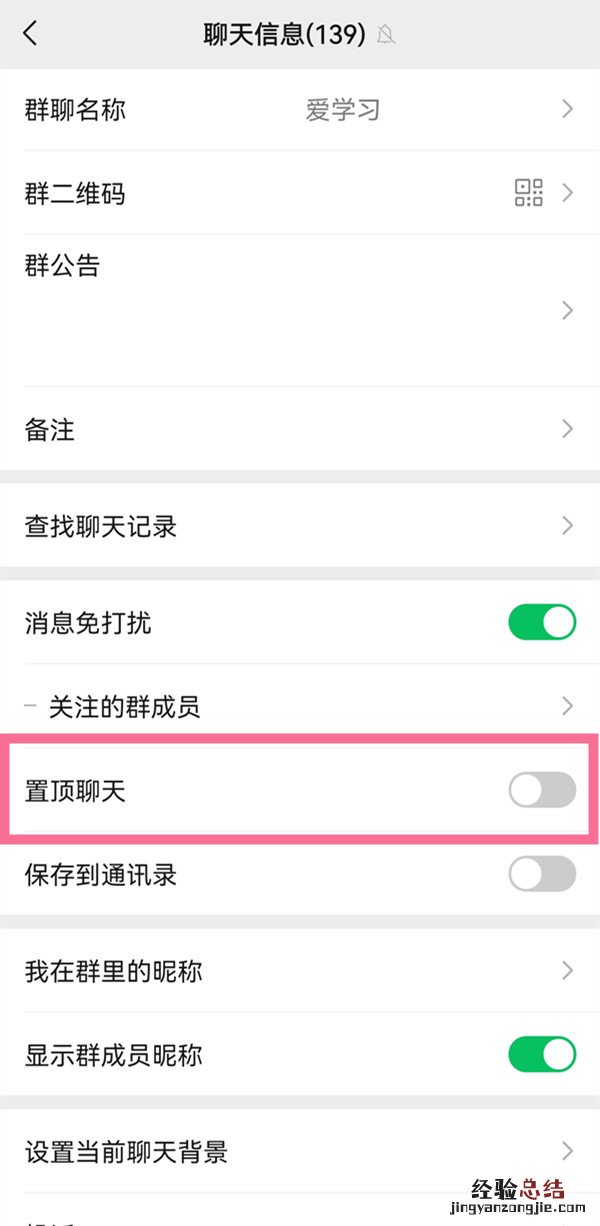The image size is (600, 1226).
Task: Turn off the 消息免打扰 switch
Action: tap(542, 622)
